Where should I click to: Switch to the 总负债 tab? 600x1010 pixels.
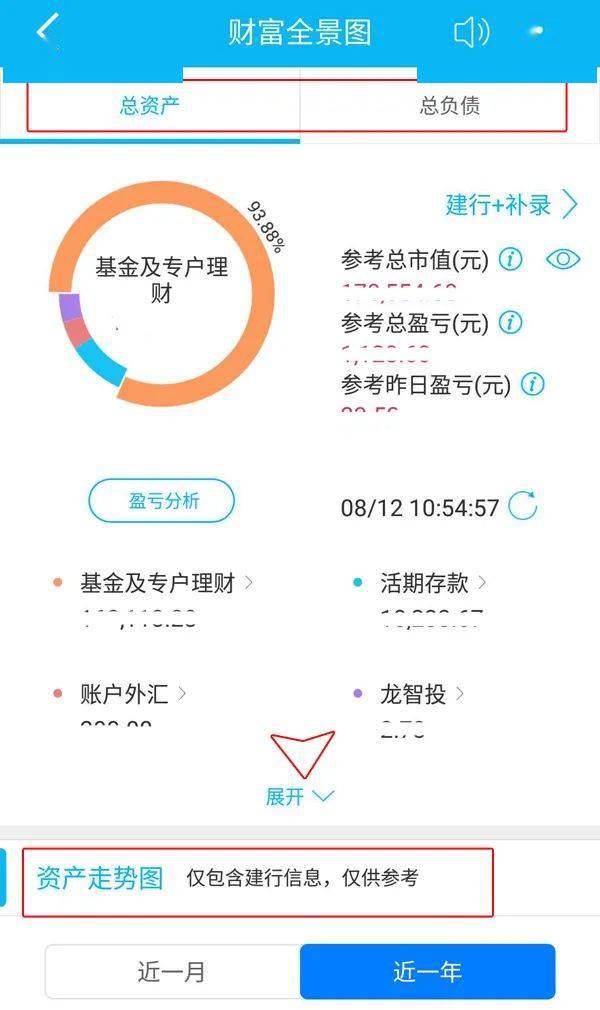(x=449, y=106)
